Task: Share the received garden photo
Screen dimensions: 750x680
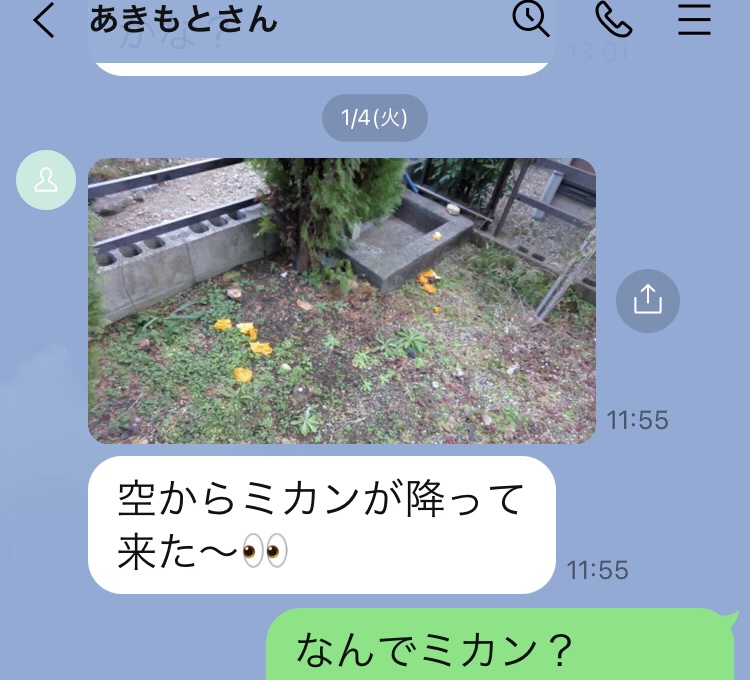Action: [x=648, y=300]
